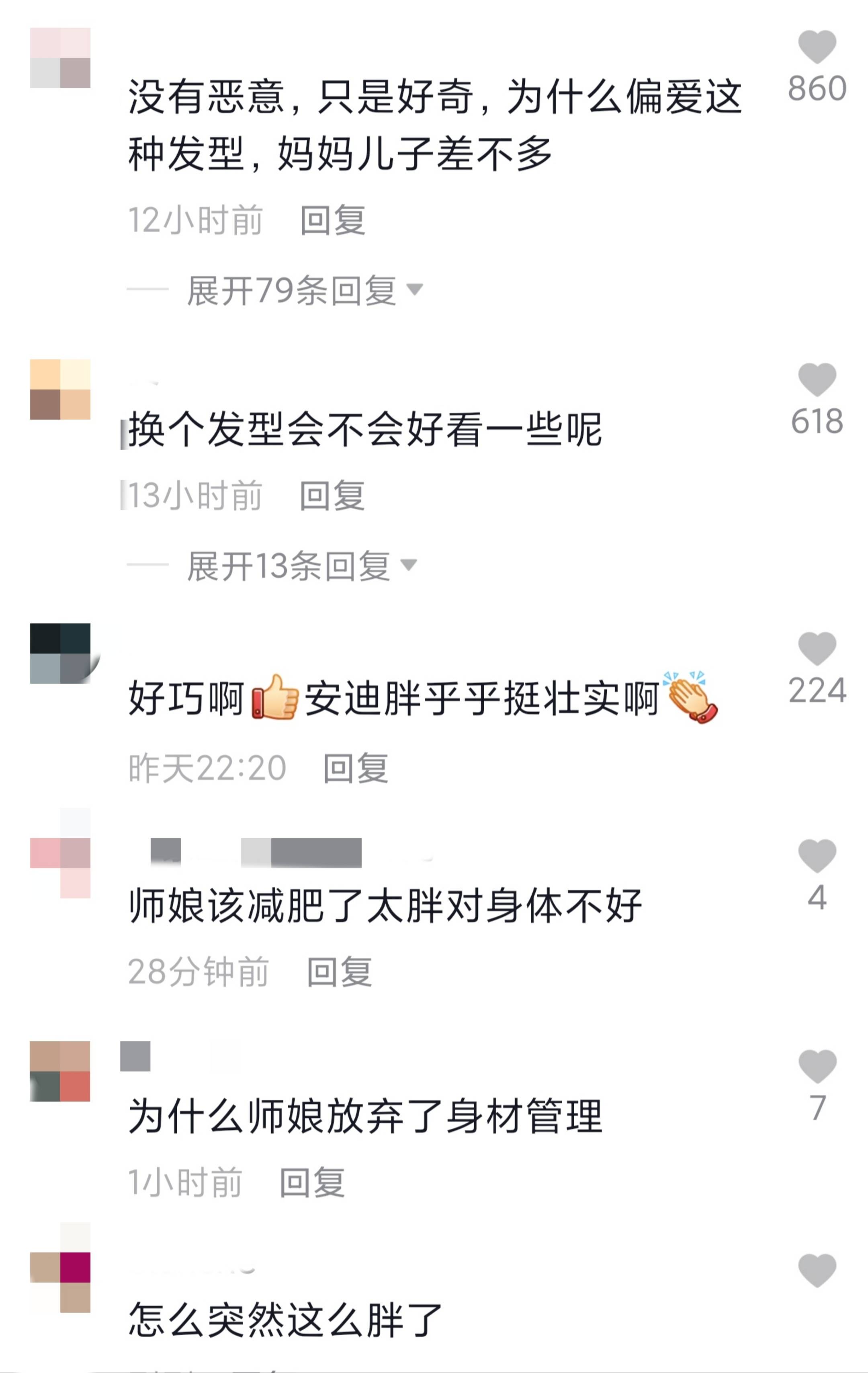Like the comment 换个发型会不会好看一些呢

click(x=816, y=380)
